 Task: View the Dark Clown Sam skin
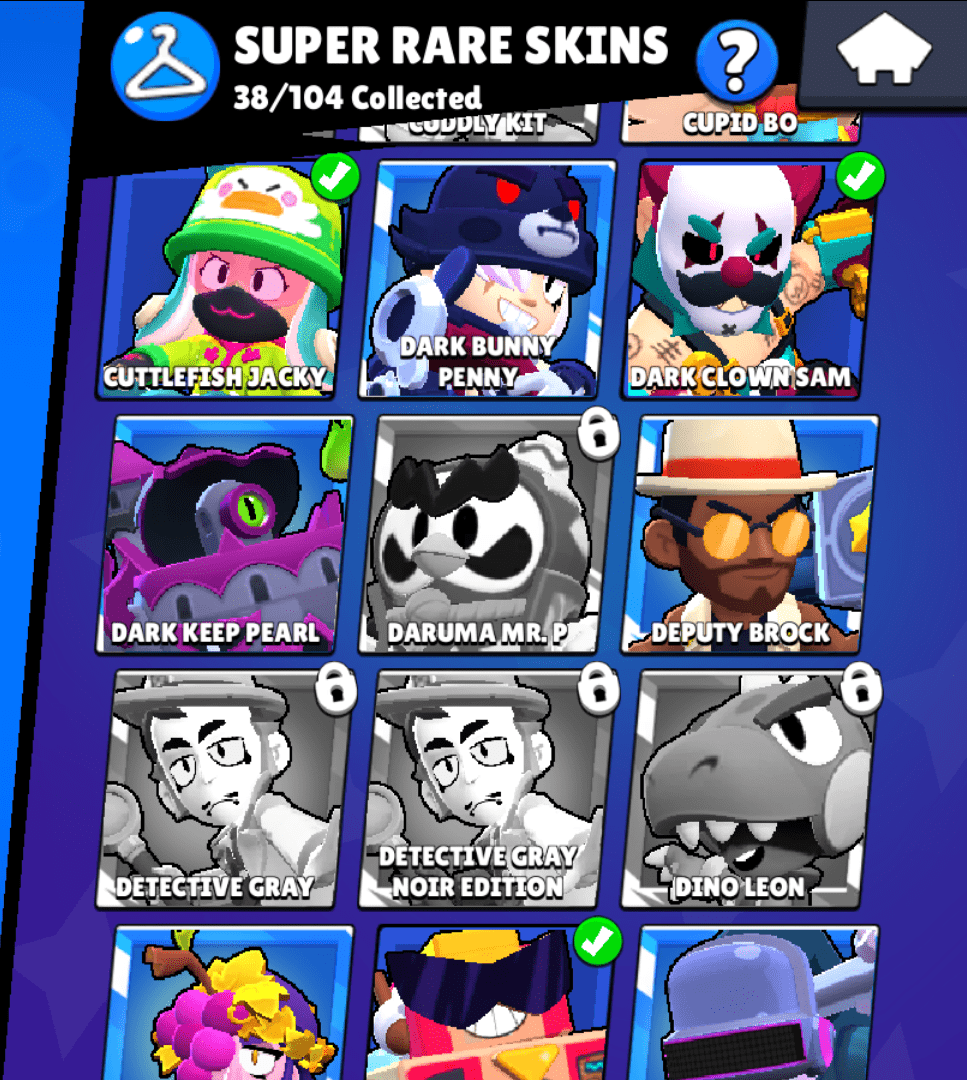tap(752, 280)
